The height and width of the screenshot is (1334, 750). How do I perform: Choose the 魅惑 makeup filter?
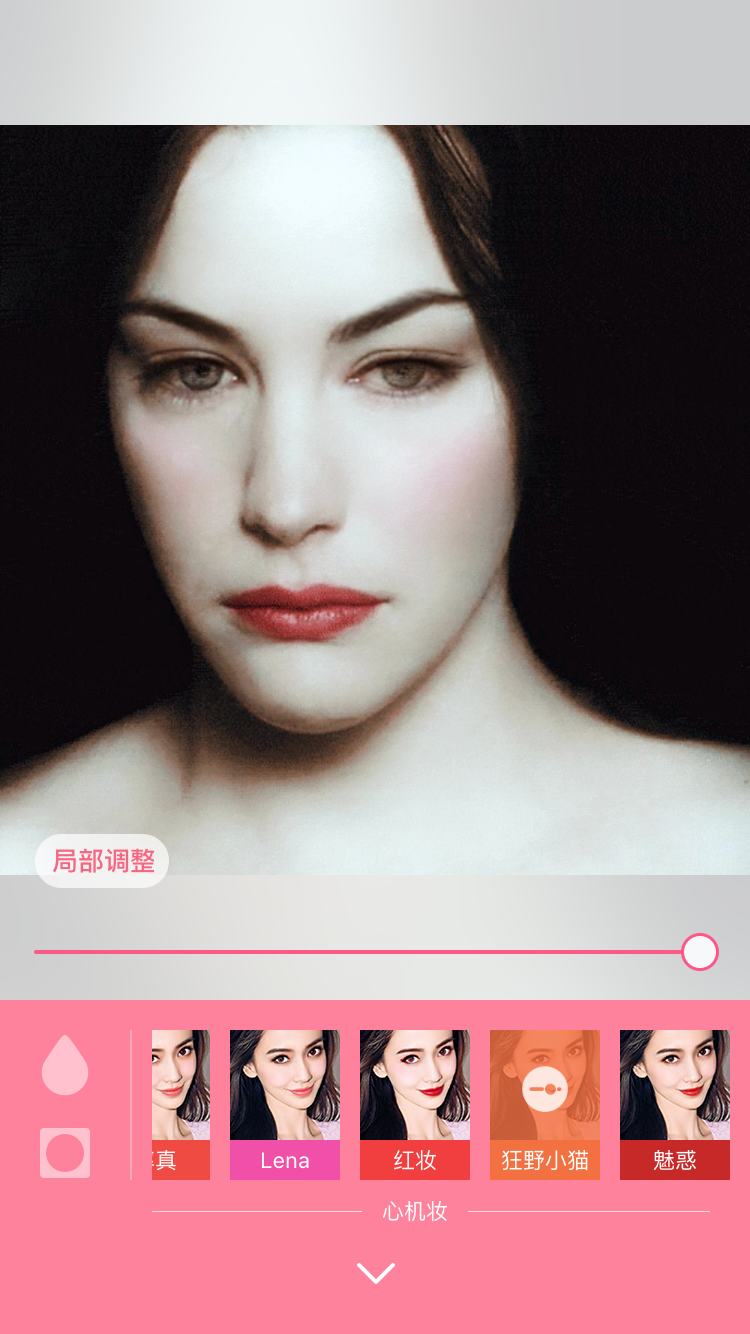pyautogui.click(x=675, y=1104)
